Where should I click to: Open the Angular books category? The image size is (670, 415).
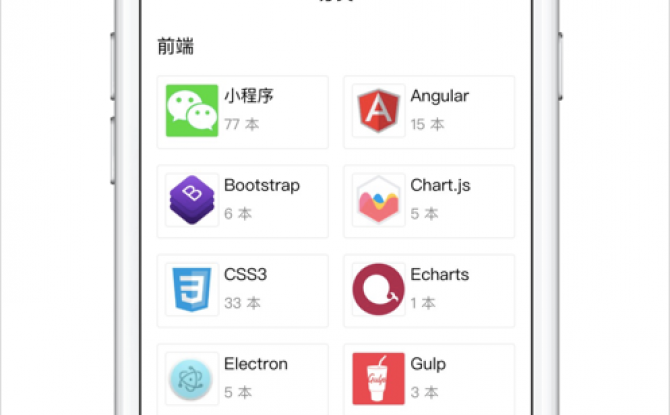point(429,112)
